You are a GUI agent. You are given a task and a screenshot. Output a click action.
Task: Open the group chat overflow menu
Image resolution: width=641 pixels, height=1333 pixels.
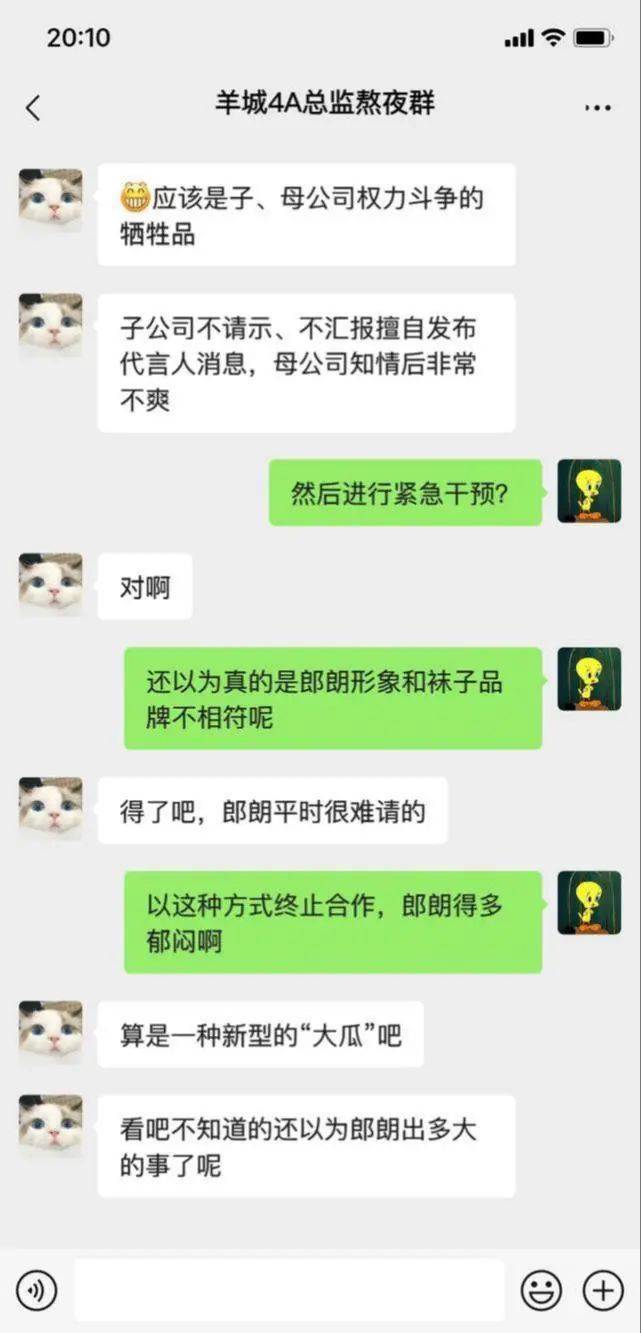[598, 108]
